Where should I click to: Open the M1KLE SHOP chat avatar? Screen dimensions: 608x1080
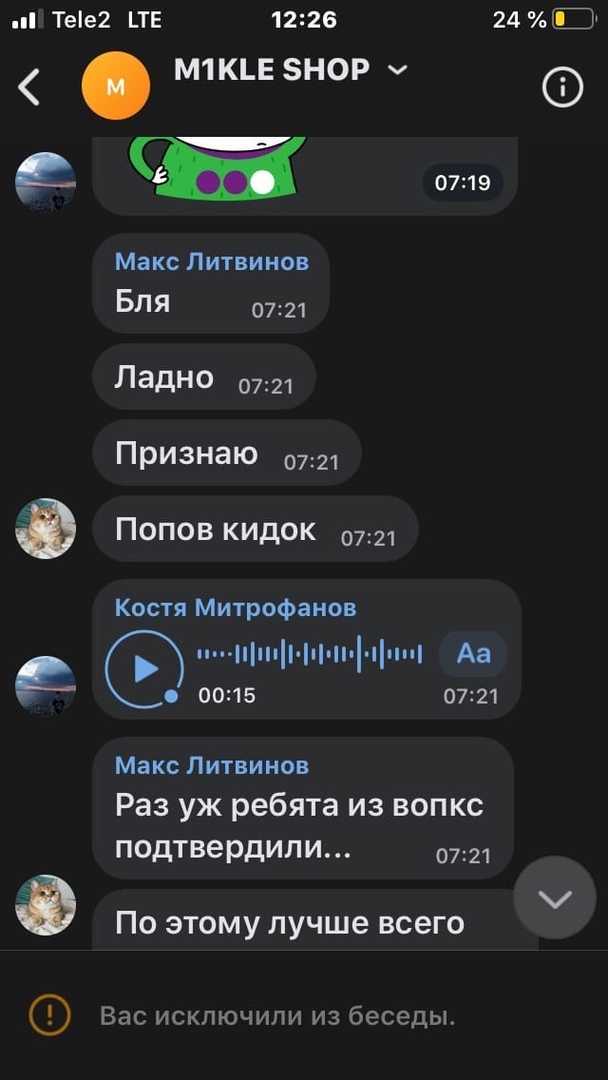[115, 87]
